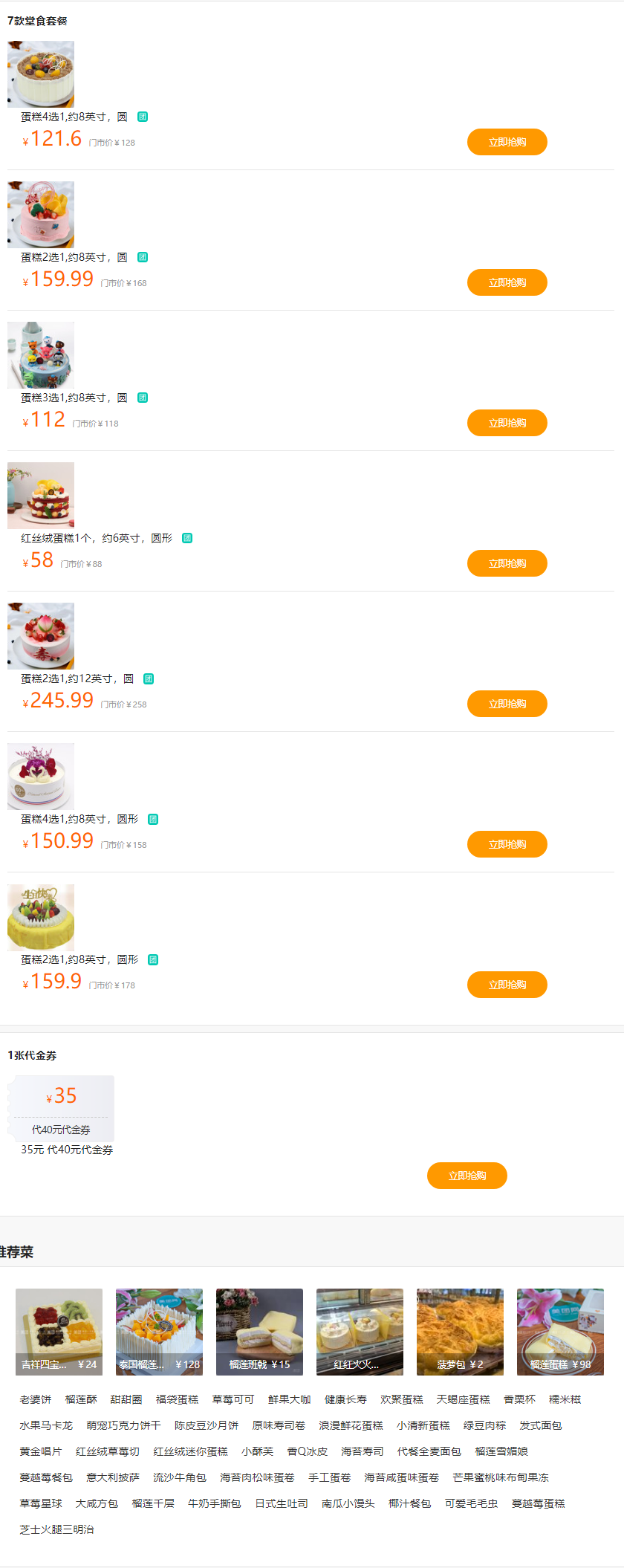This screenshot has width=624, height=1568.
Task: View the 榴莲蛋糕 ¥98 dish photo
Action: (560, 1332)
